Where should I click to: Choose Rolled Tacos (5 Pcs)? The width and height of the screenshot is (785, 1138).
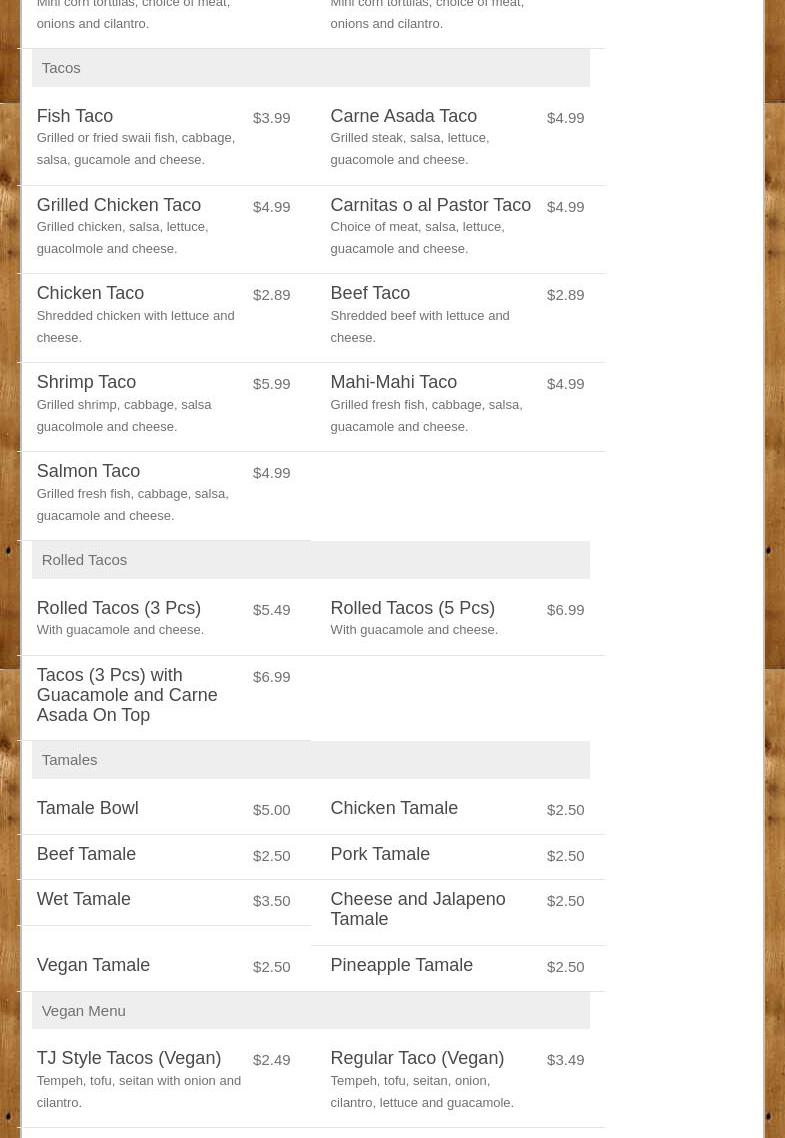412,608
